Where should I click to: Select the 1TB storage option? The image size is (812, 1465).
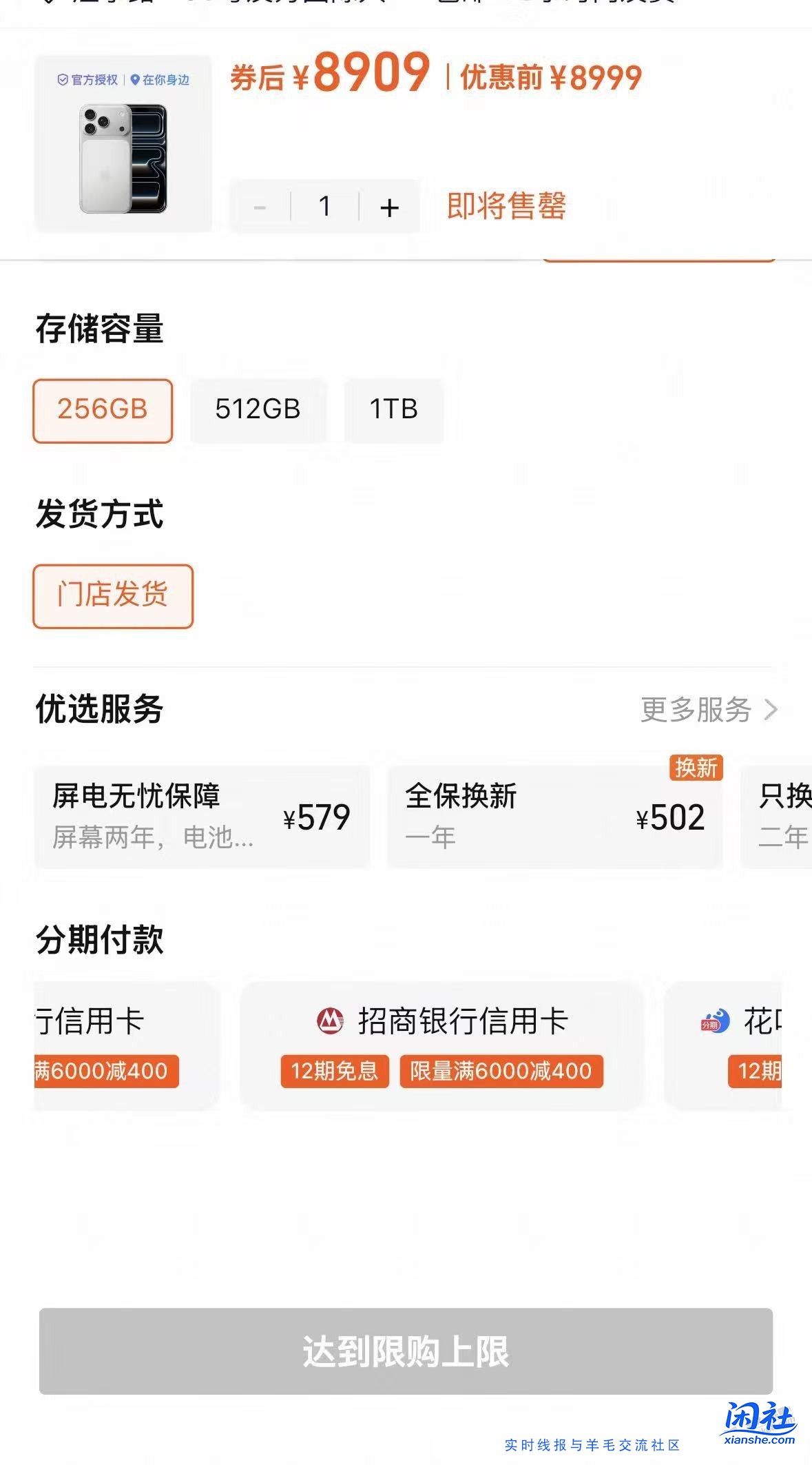[394, 409]
